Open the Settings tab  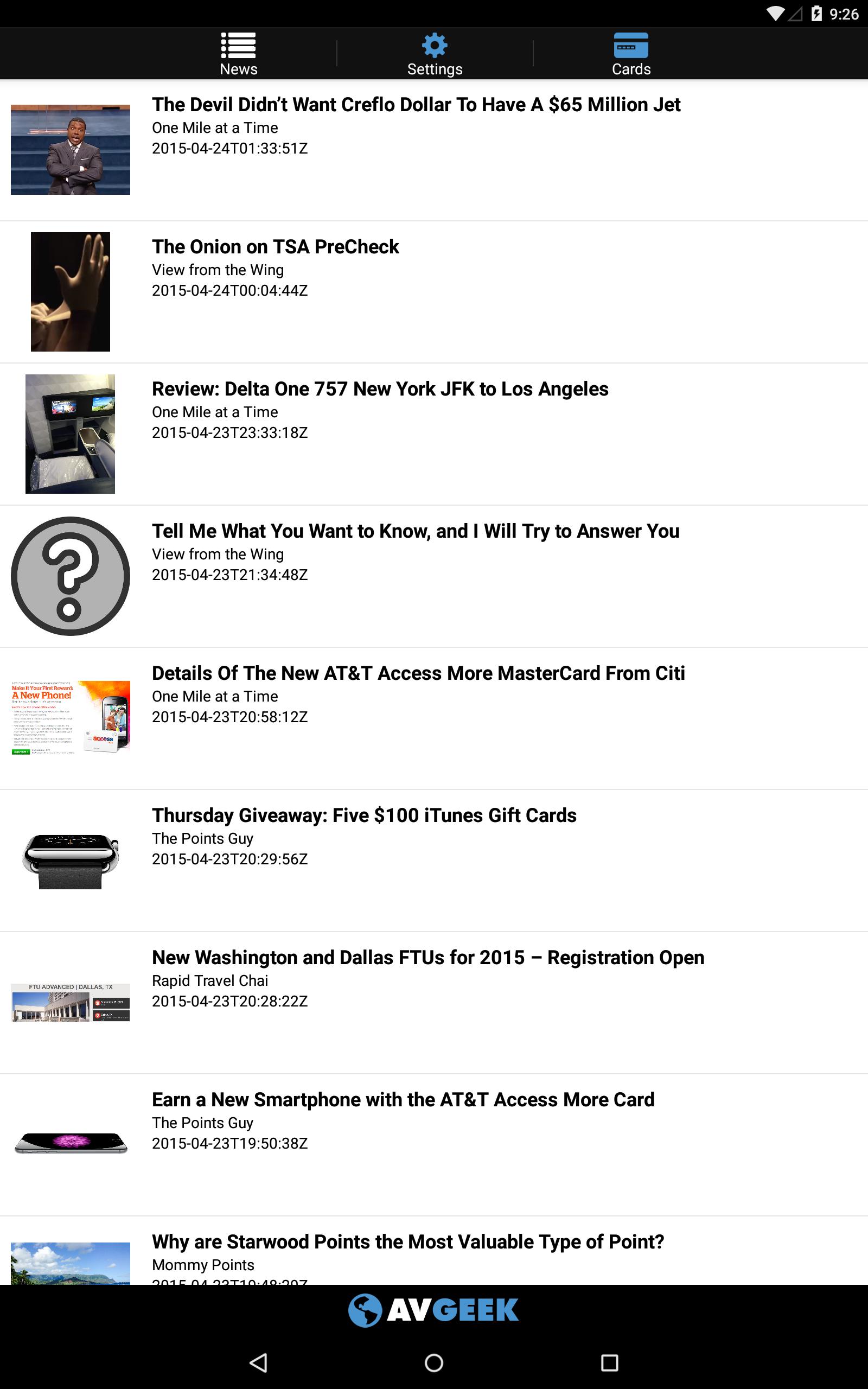click(435, 54)
